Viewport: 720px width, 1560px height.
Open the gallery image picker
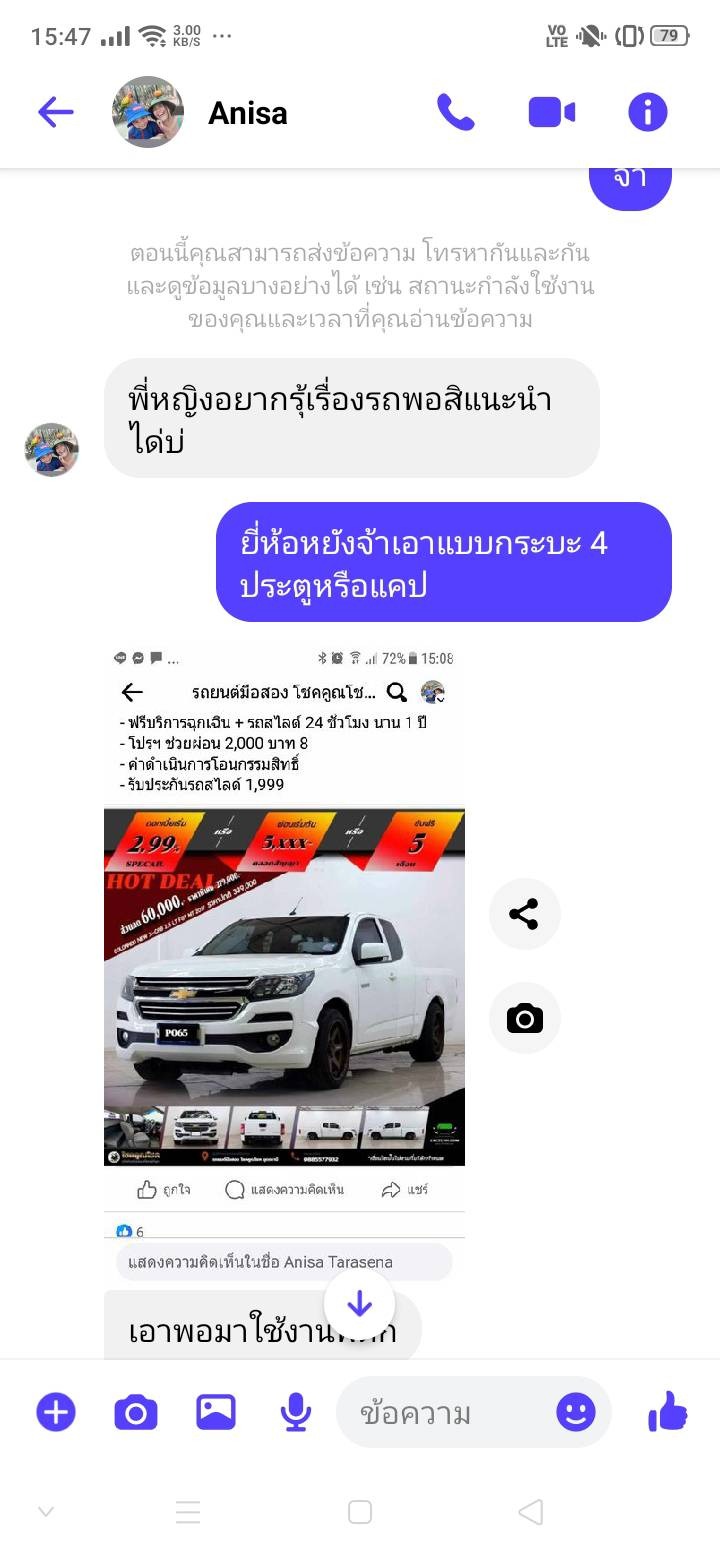pyautogui.click(x=216, y=1412)
